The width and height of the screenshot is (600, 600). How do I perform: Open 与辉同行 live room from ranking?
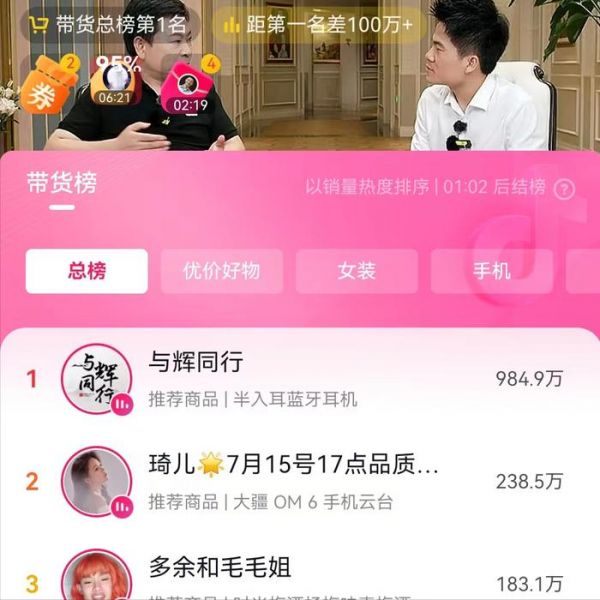point(300,379)
